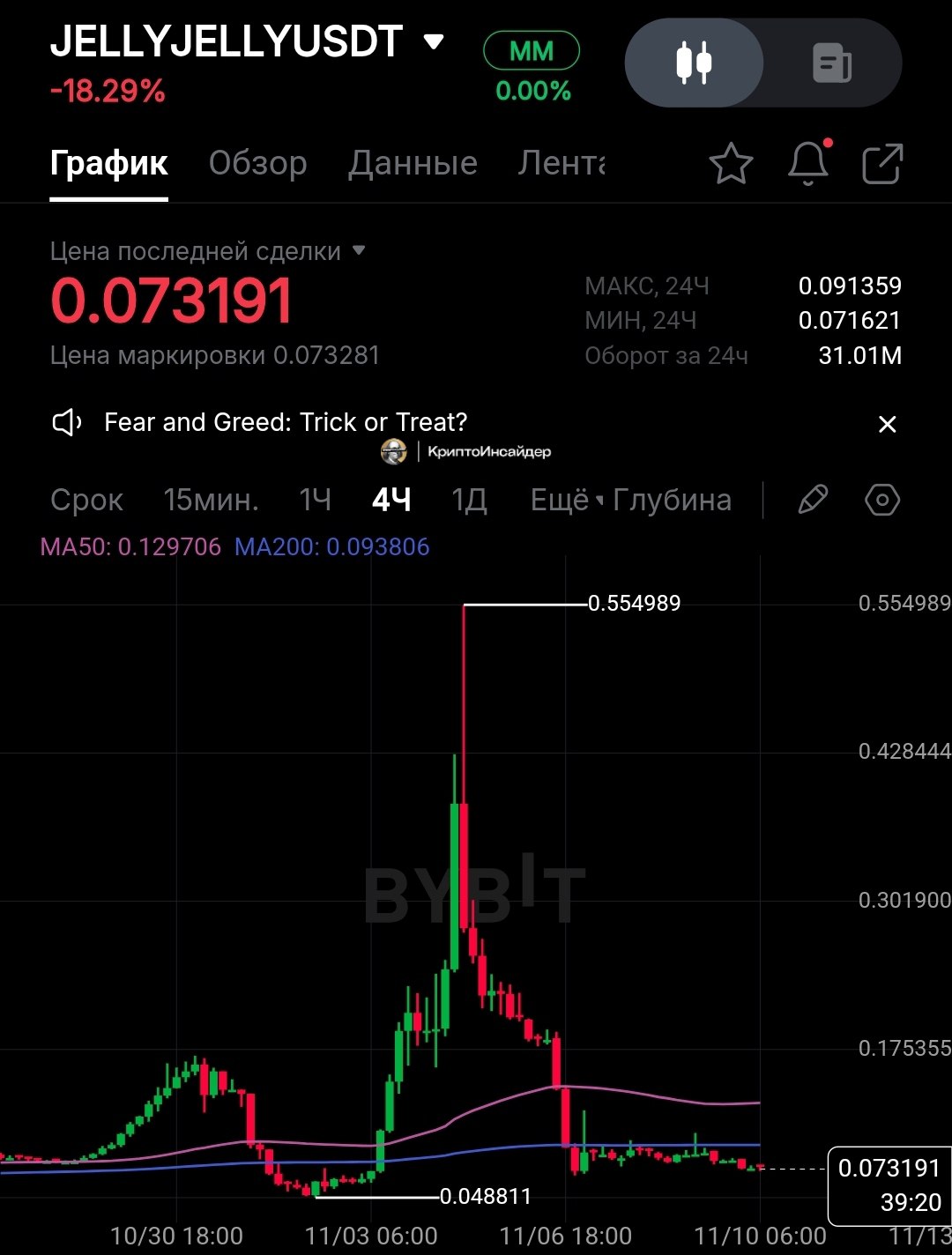Select the 15мин. timeframe

point(211,500)
